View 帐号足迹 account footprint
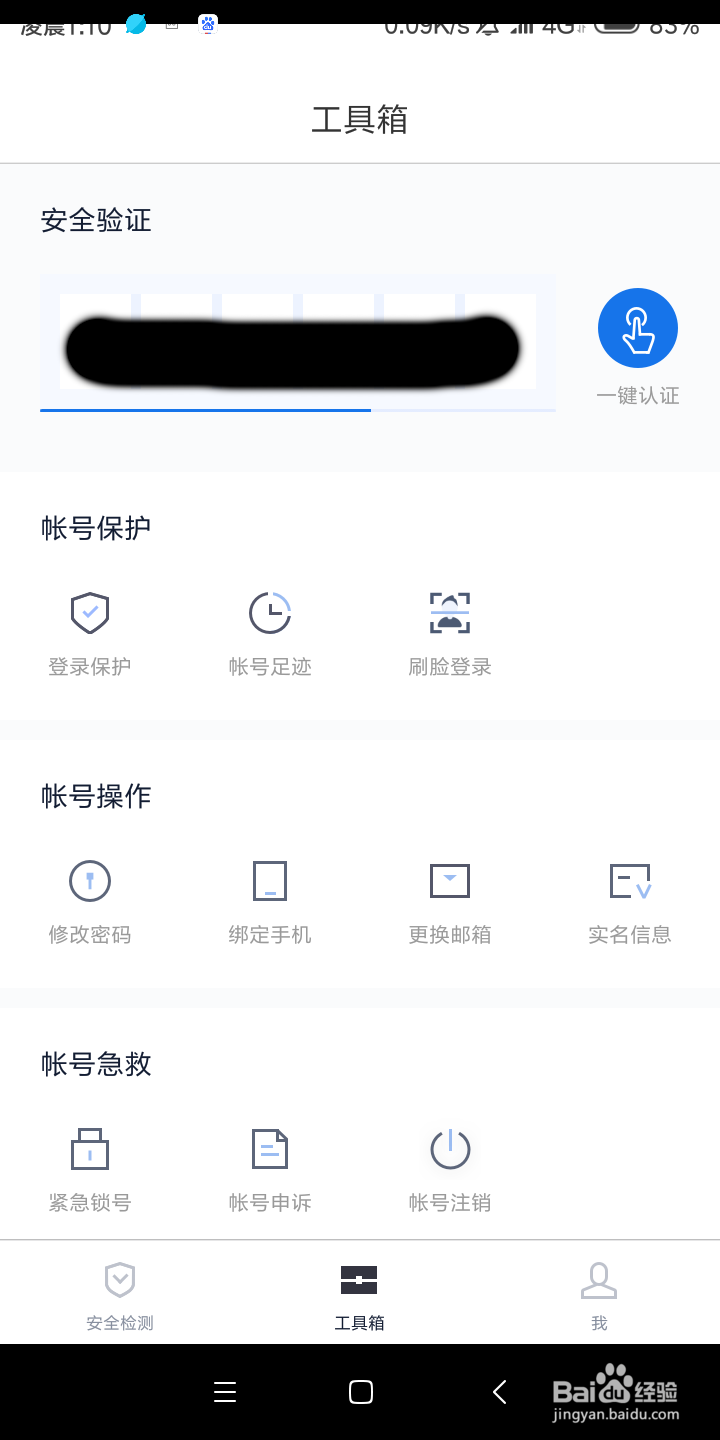 point(270,630)
